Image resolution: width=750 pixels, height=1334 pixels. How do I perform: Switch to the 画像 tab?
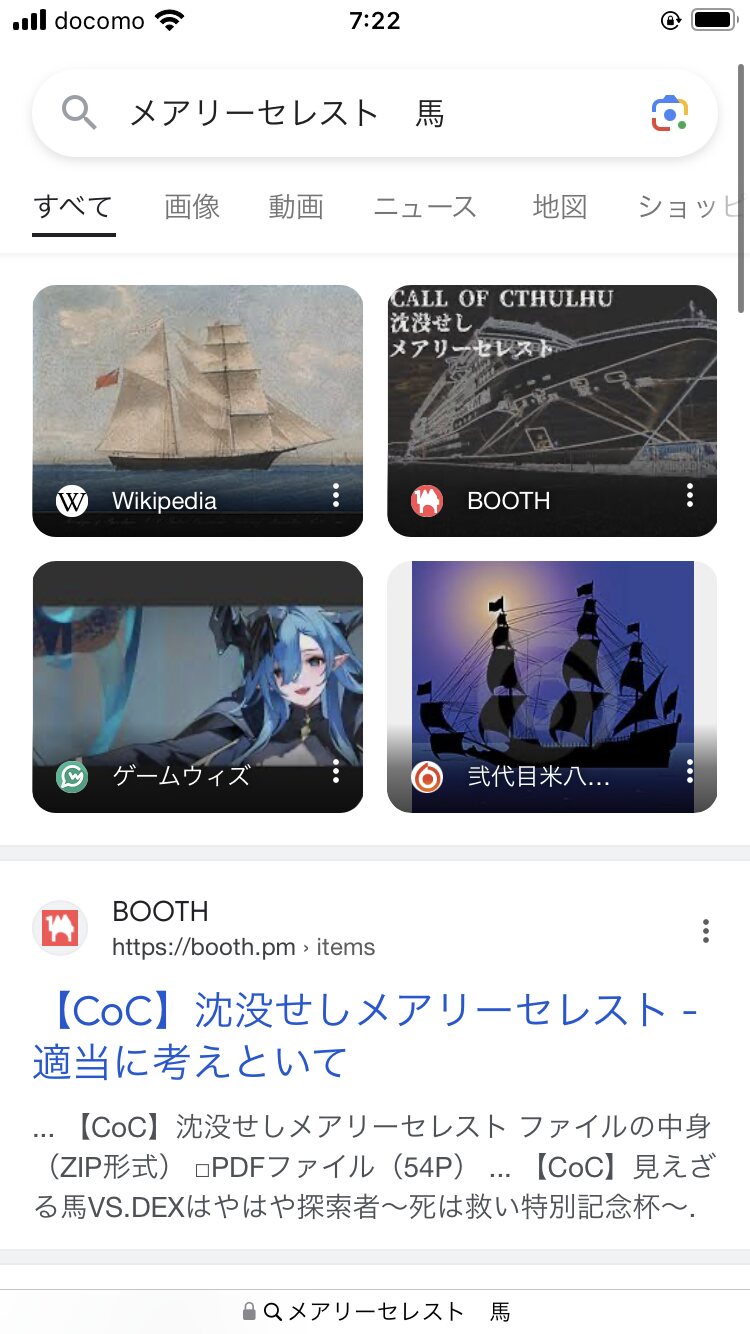click(x=192, y=207)
